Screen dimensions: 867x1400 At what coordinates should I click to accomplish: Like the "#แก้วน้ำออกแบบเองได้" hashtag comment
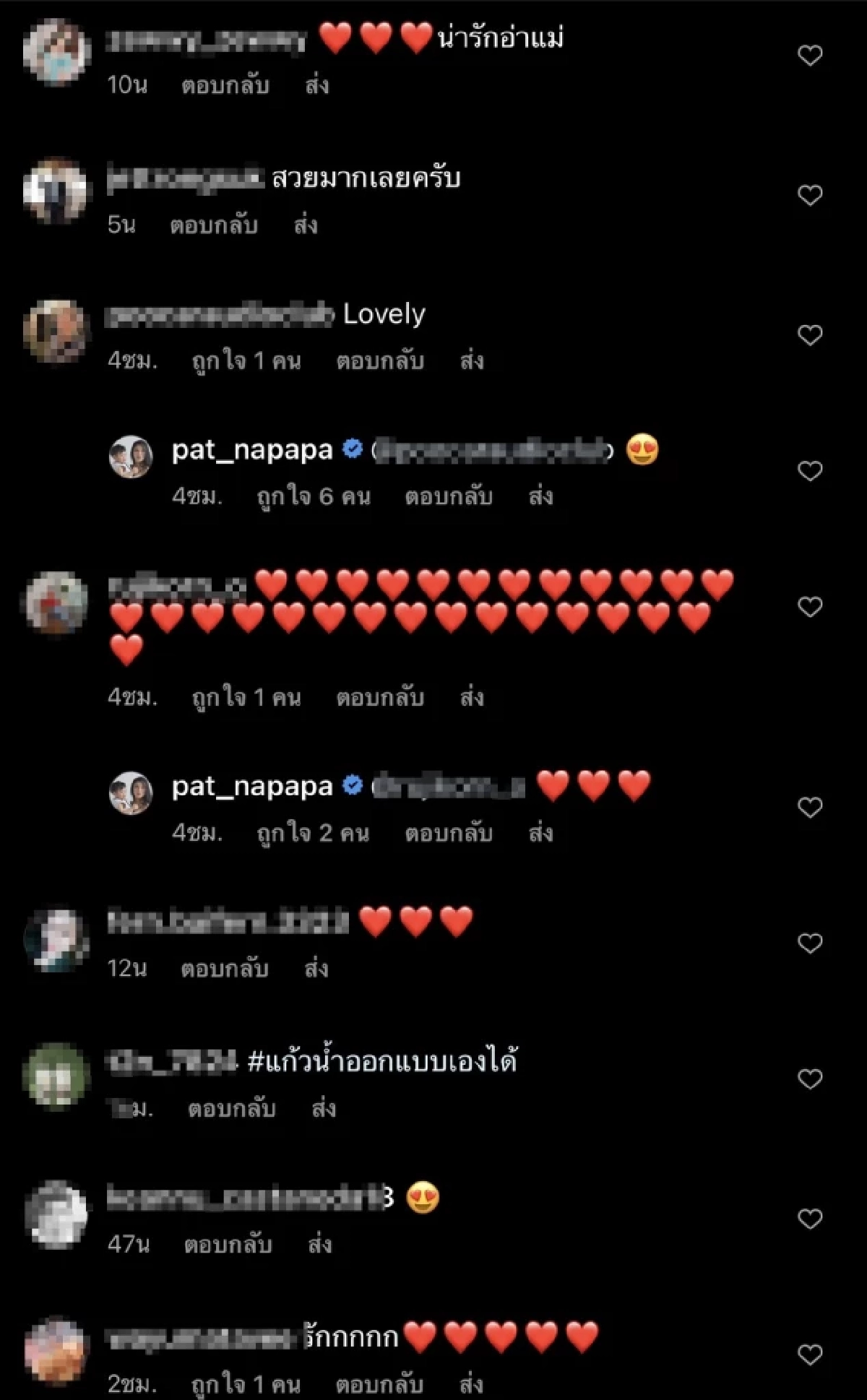[x=809, y=1079]
